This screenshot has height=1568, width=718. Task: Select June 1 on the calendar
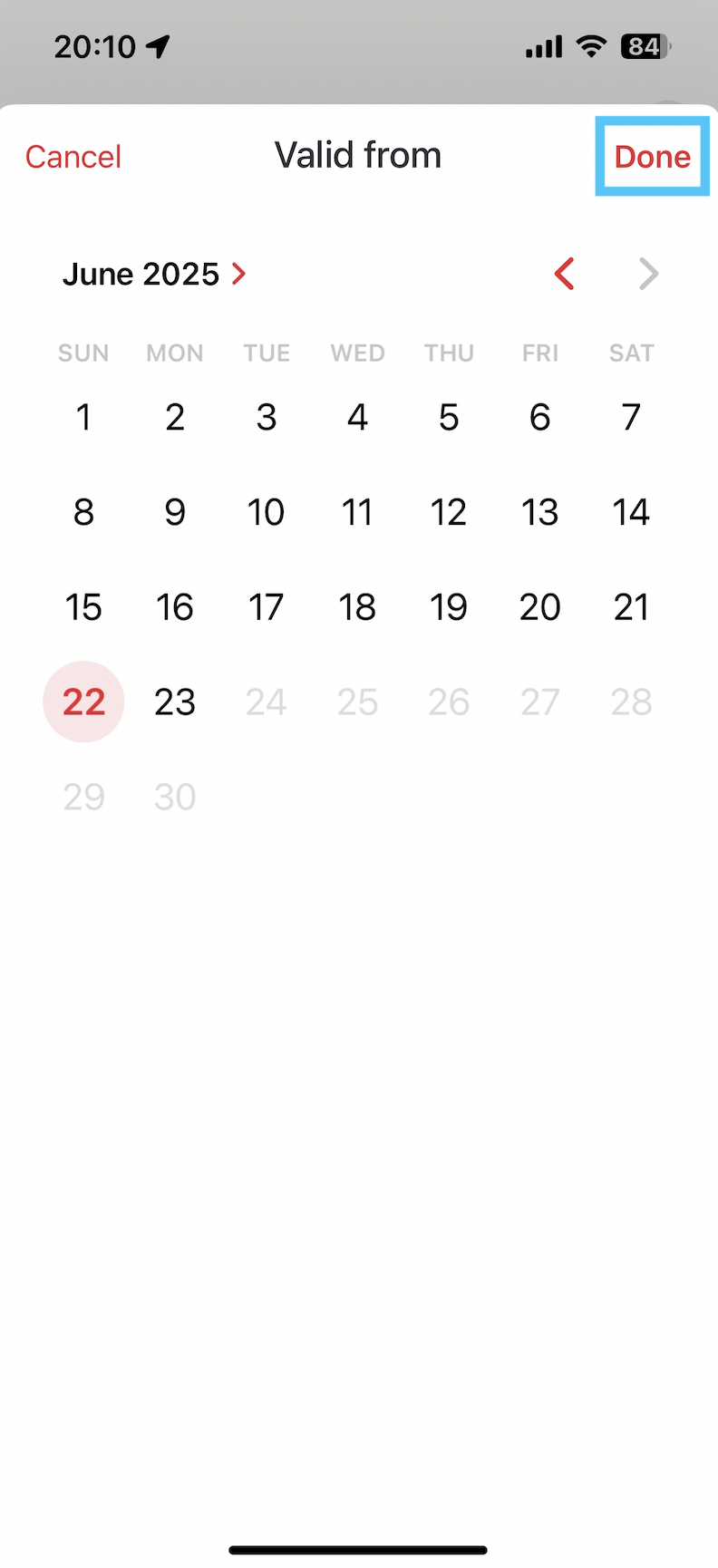pyautogui.click(x=83, y=417)
